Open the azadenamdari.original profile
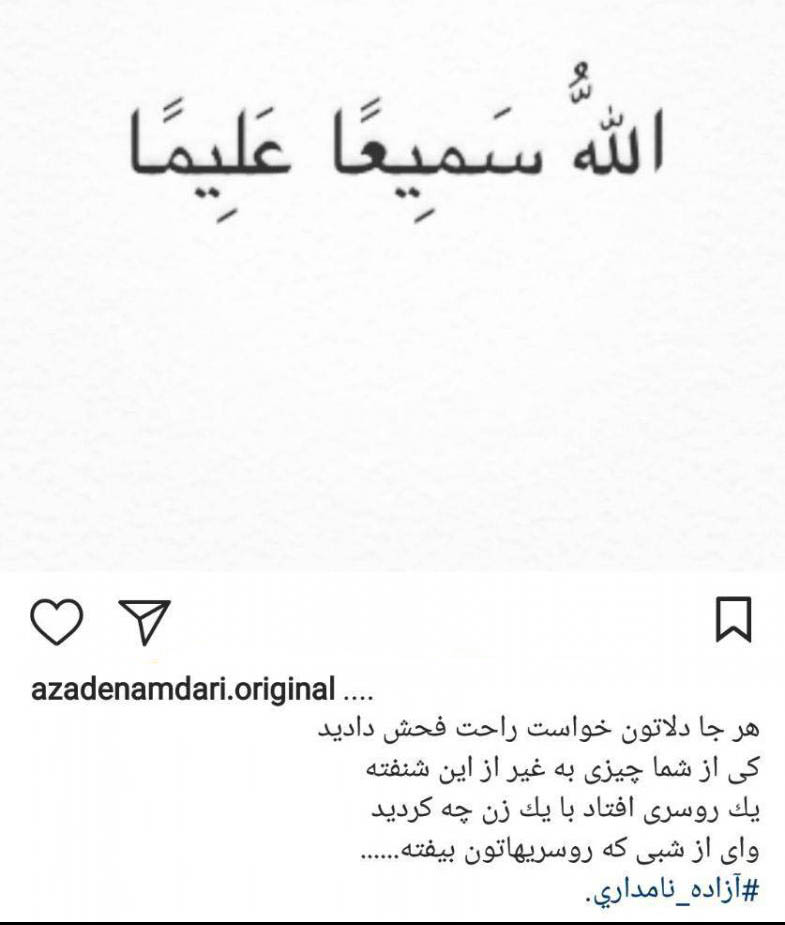The height and width of the screenshot is (925, 785). [183, 689]
